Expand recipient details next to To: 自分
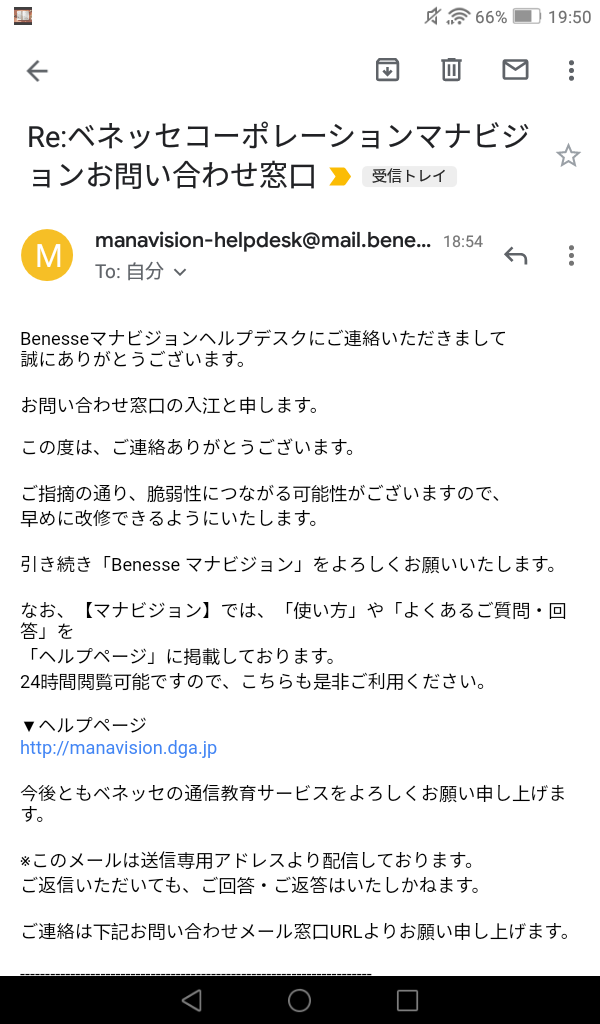This screenshot has width=600, height=1024. click(x=180, y=272)
